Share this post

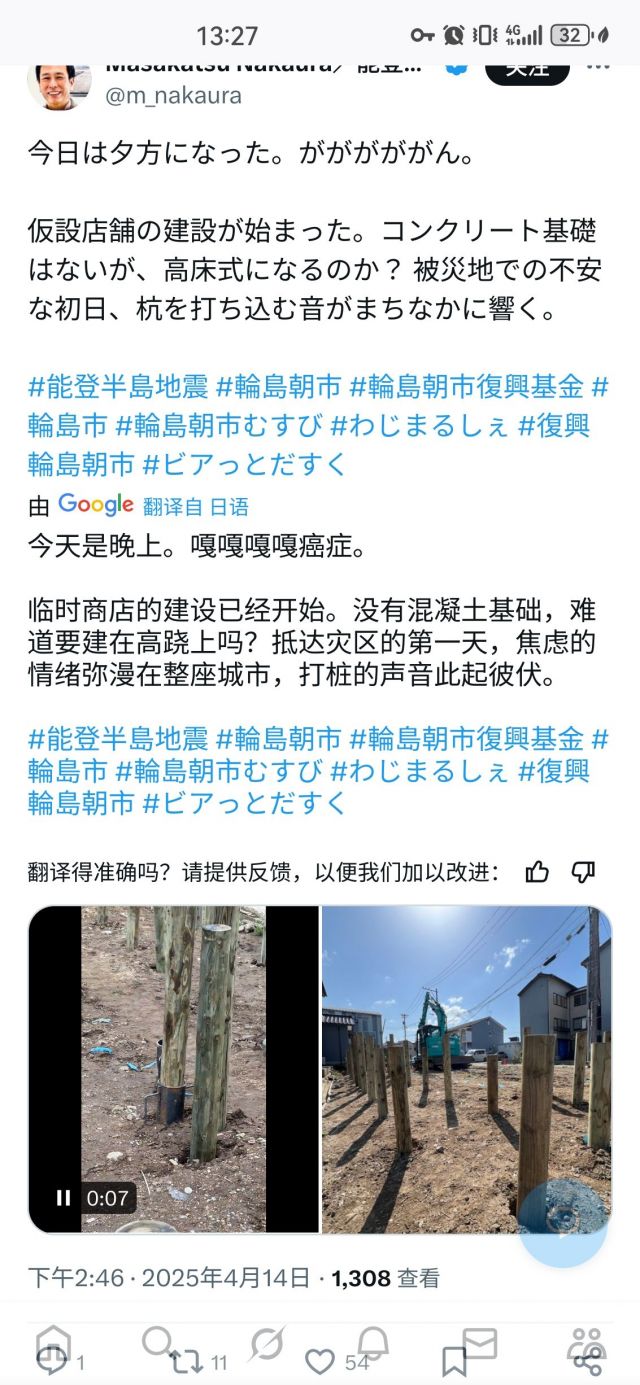click(x=588, y=1361)
